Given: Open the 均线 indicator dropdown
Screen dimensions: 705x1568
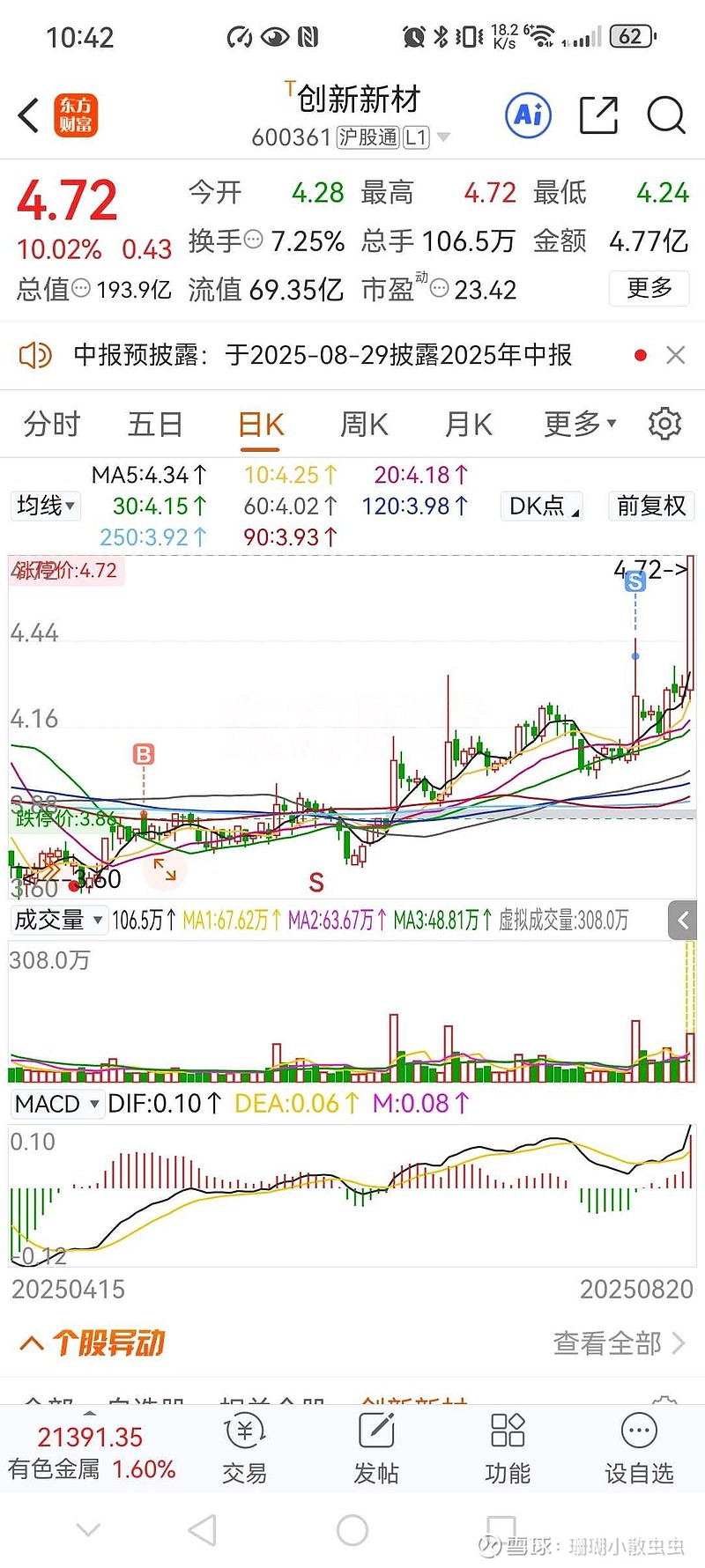Looking at the screenshot, I should coord(46,506).
